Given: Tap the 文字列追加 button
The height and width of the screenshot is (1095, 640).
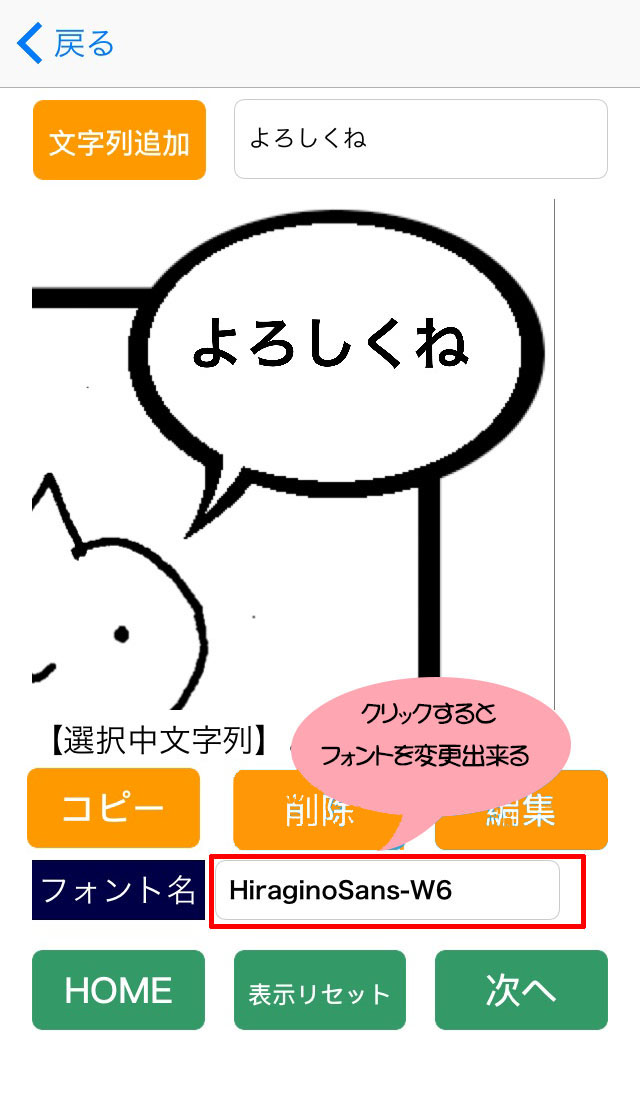Looking at the screenshot, I should pos(119,140).
